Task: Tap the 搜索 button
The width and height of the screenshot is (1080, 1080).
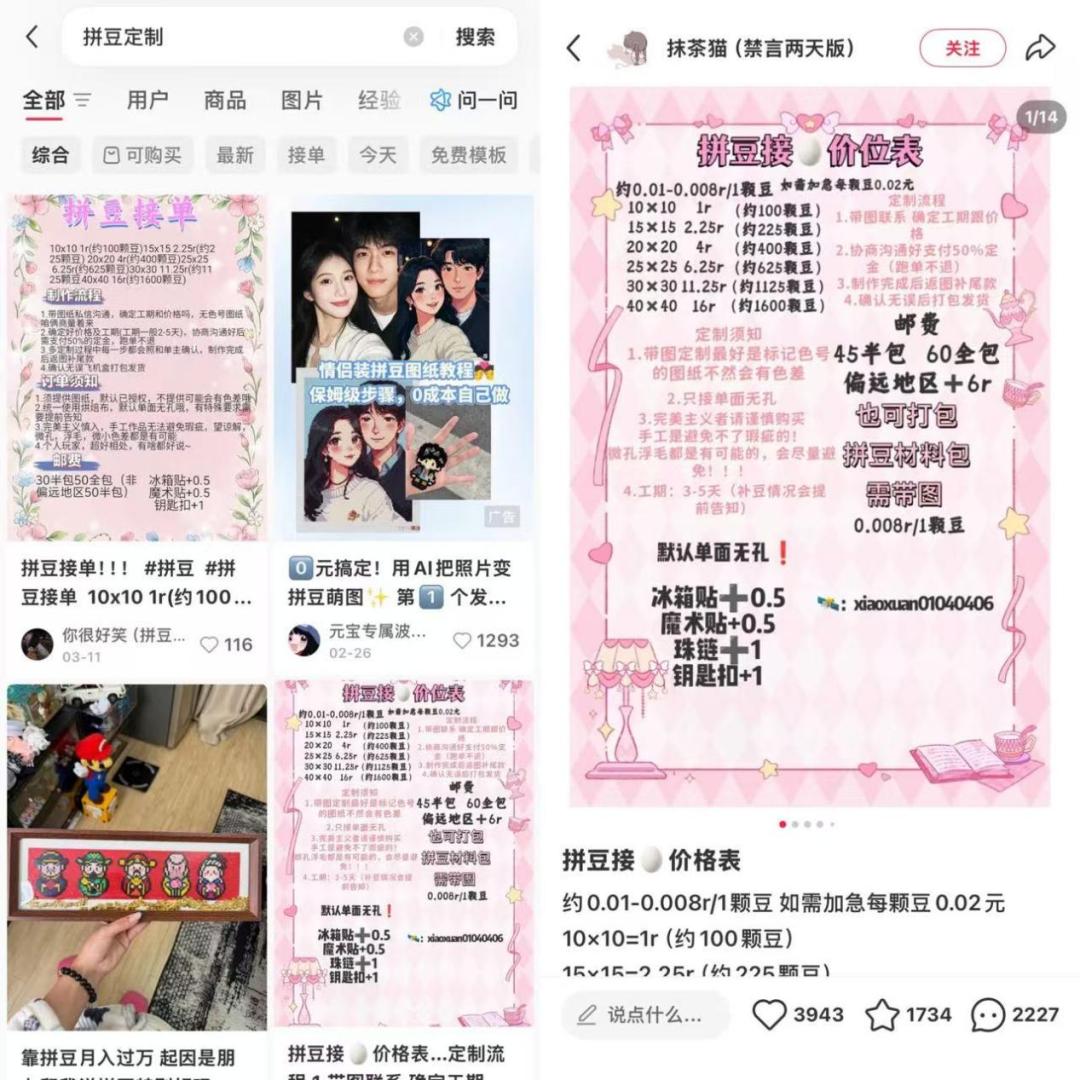Action: point(475,37)
